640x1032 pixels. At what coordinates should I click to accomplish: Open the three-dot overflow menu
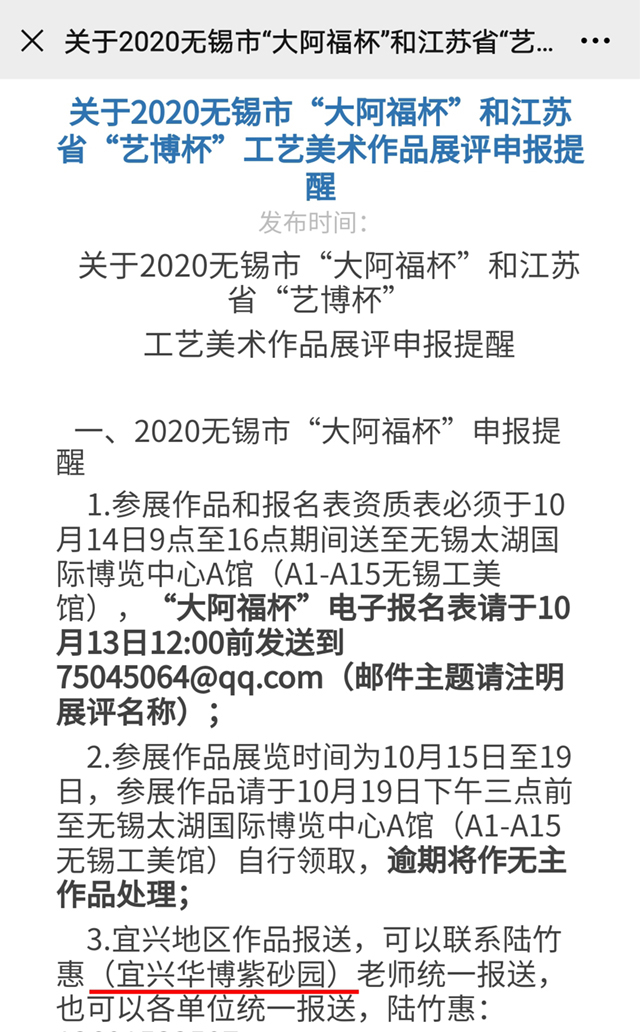595,41
